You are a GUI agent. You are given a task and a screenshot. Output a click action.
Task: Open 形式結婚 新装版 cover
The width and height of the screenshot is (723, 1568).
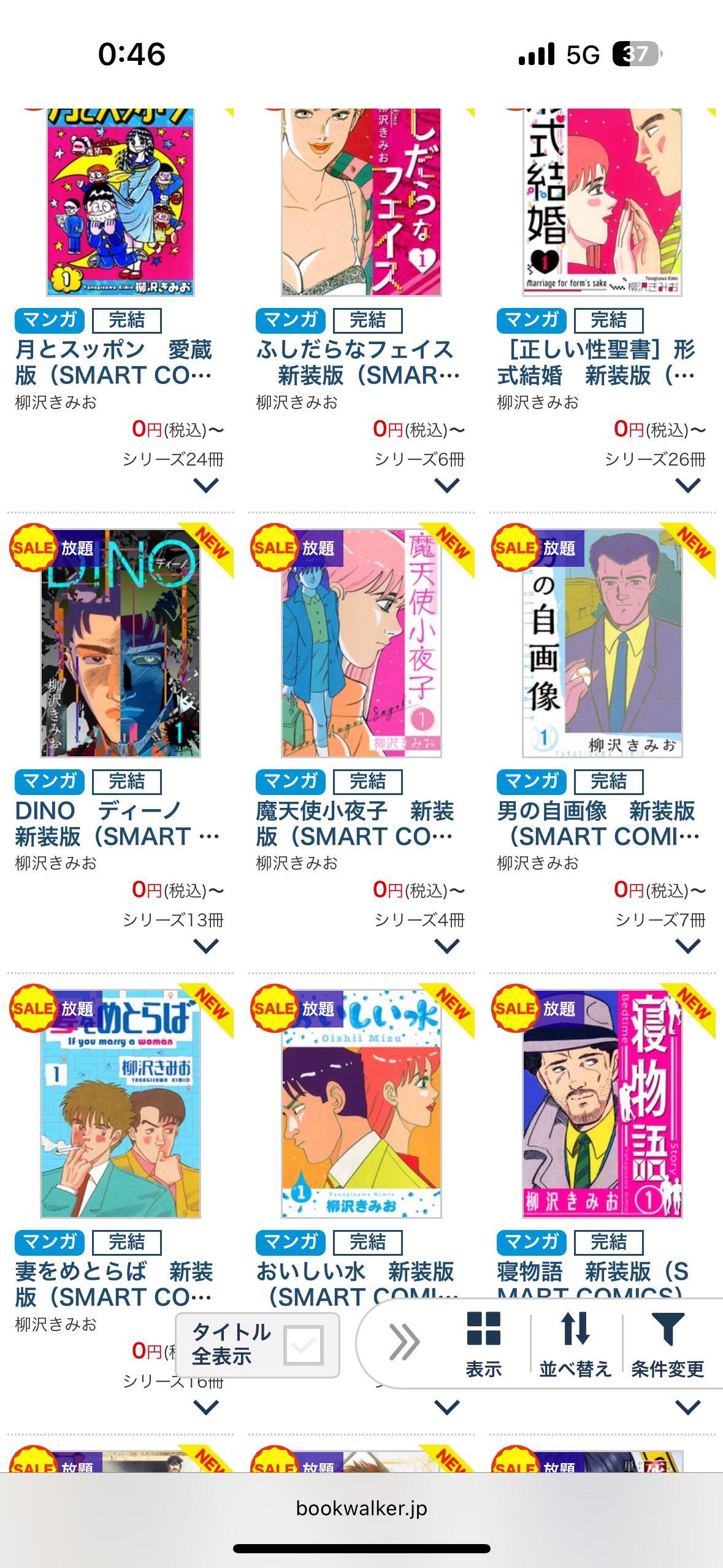pyautogui.click(x=602, y=202)
